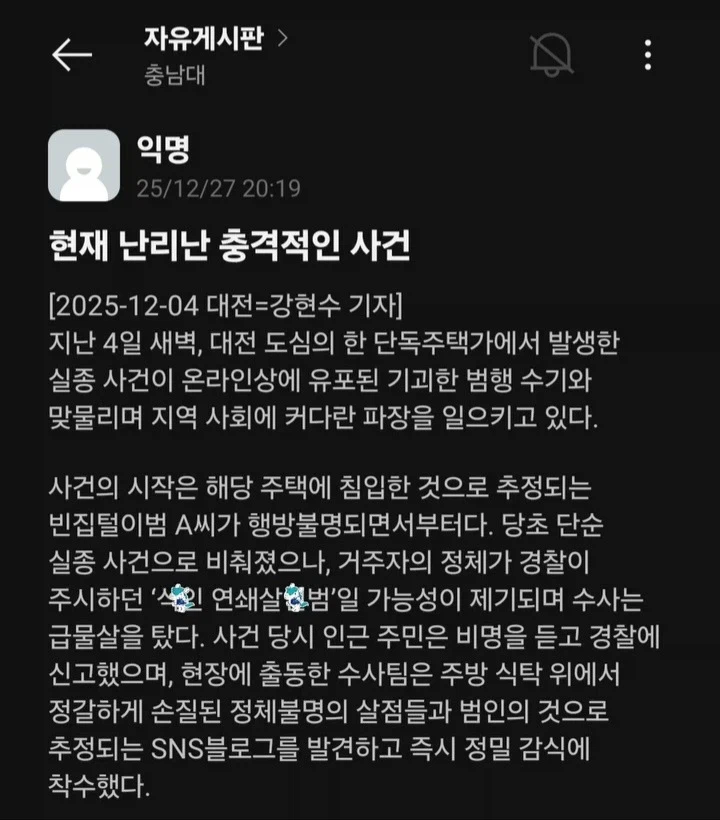Tap the 익명 author profile avatar

pyautogui.click(x=85, y=165)
